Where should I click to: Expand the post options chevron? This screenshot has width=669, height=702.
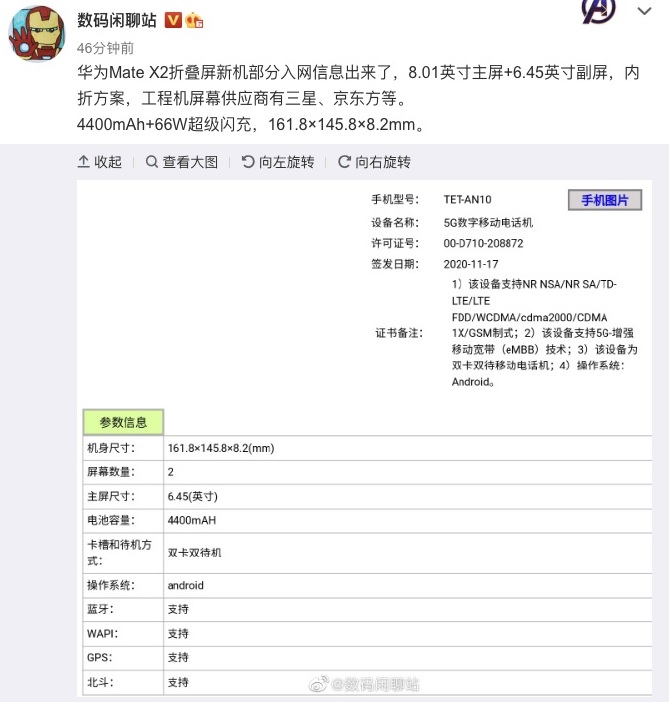643,14
